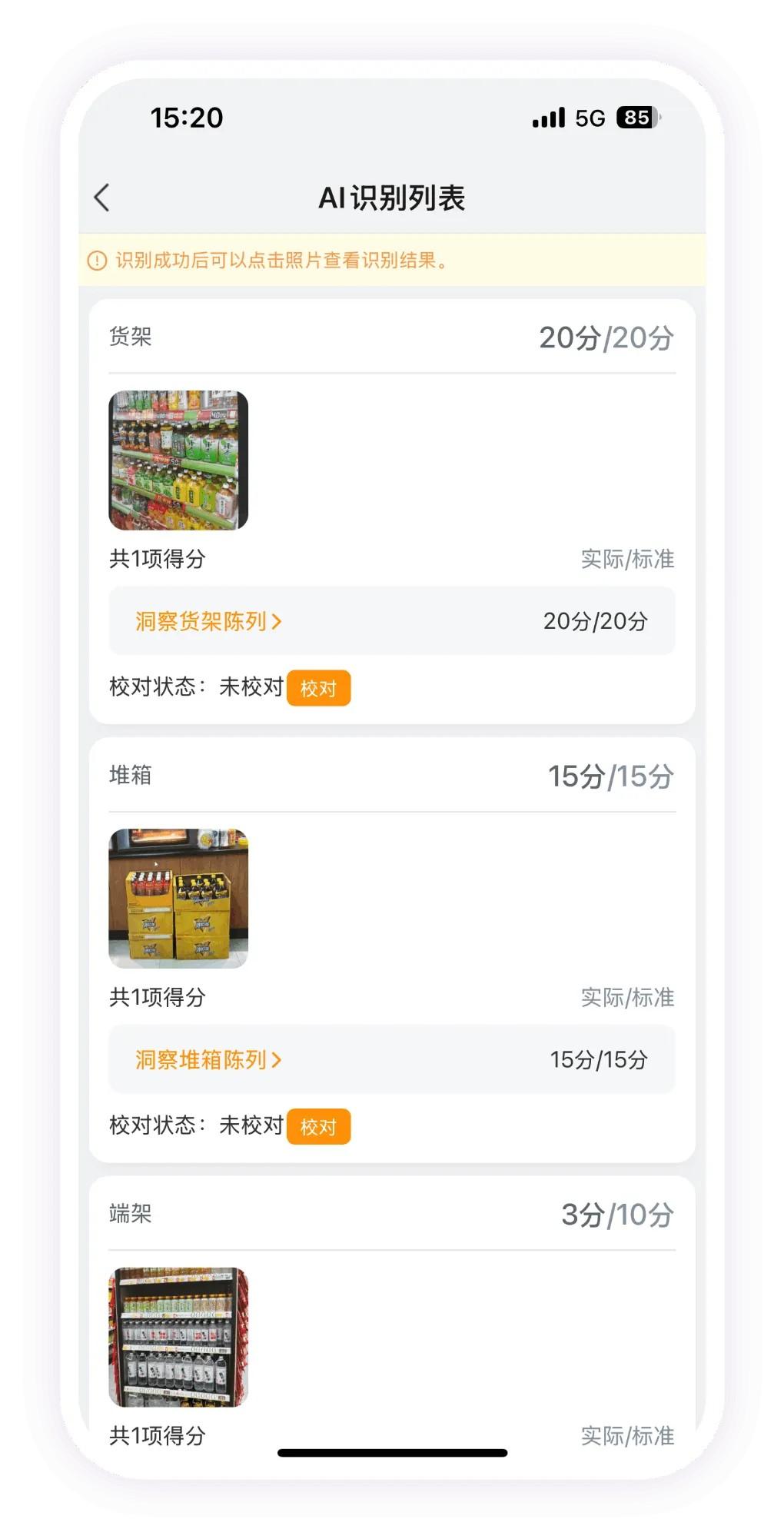Viewport: 784px width, 1539px height.
Task: Tap the back arrow to return
Action: (x=101, y=198)
